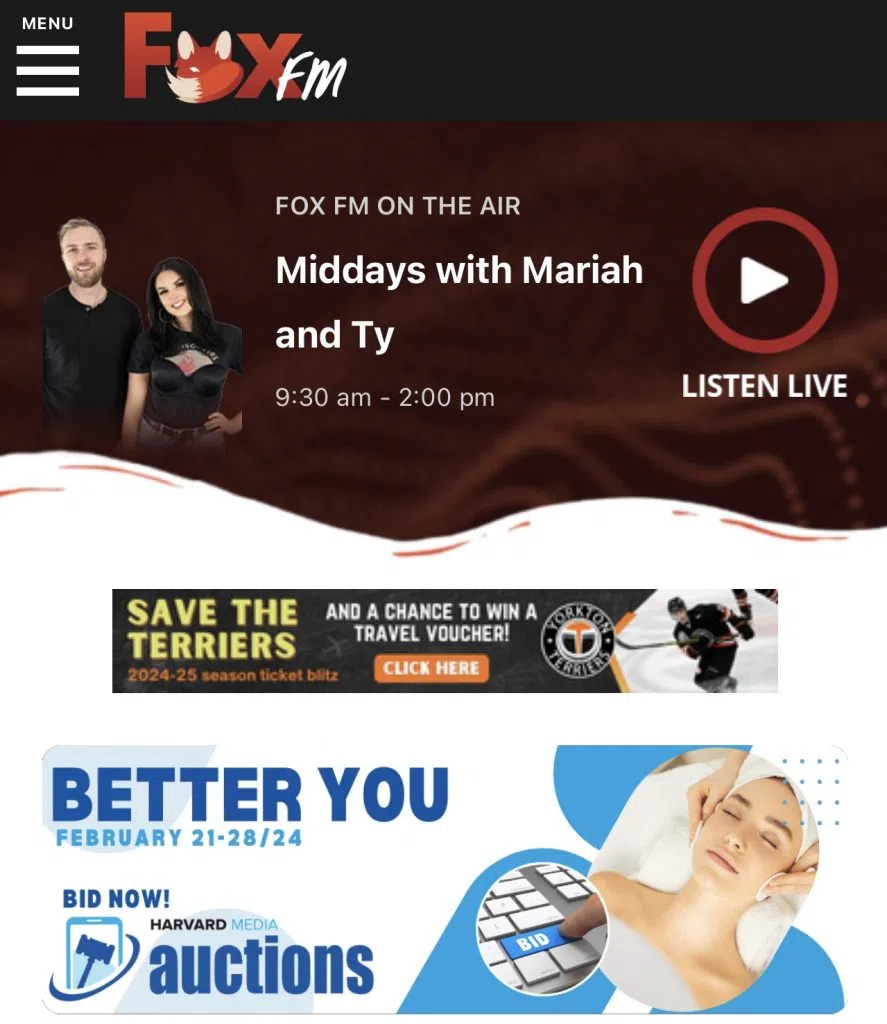Start the Listen Live stream
887x1024 pixels.
point(765,281)
